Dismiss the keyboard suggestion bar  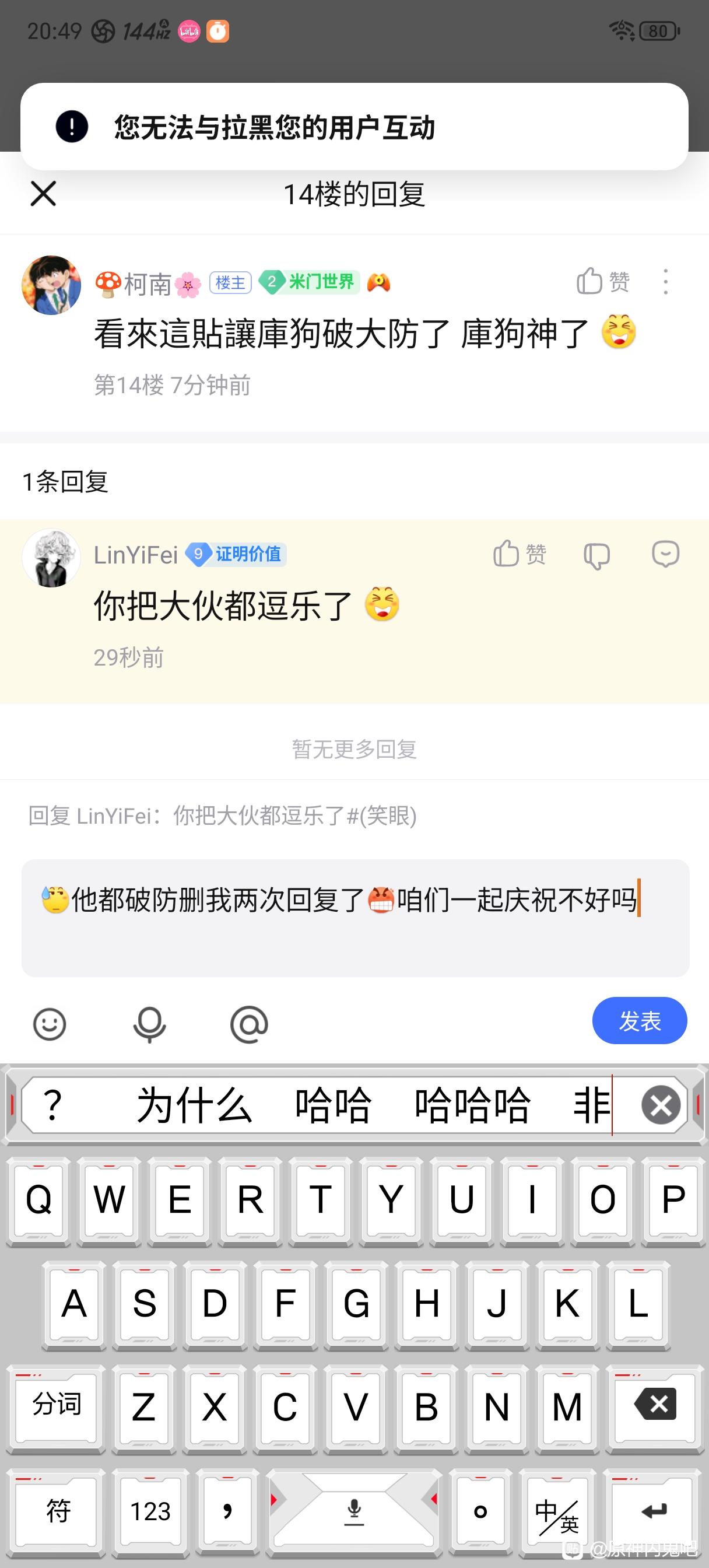coord(660,1105)
